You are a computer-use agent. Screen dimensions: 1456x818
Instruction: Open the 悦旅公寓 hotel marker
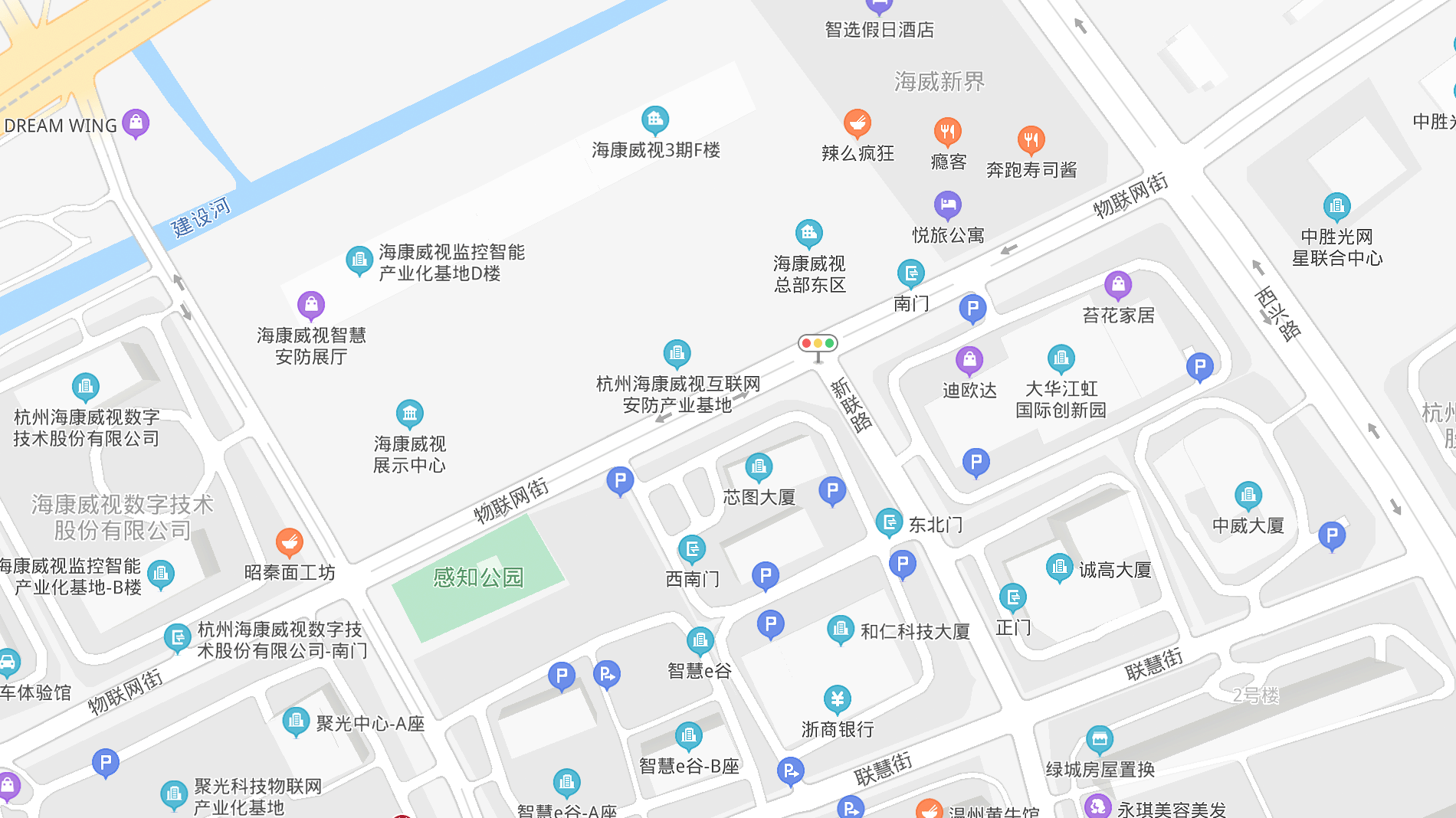[947, 204]
